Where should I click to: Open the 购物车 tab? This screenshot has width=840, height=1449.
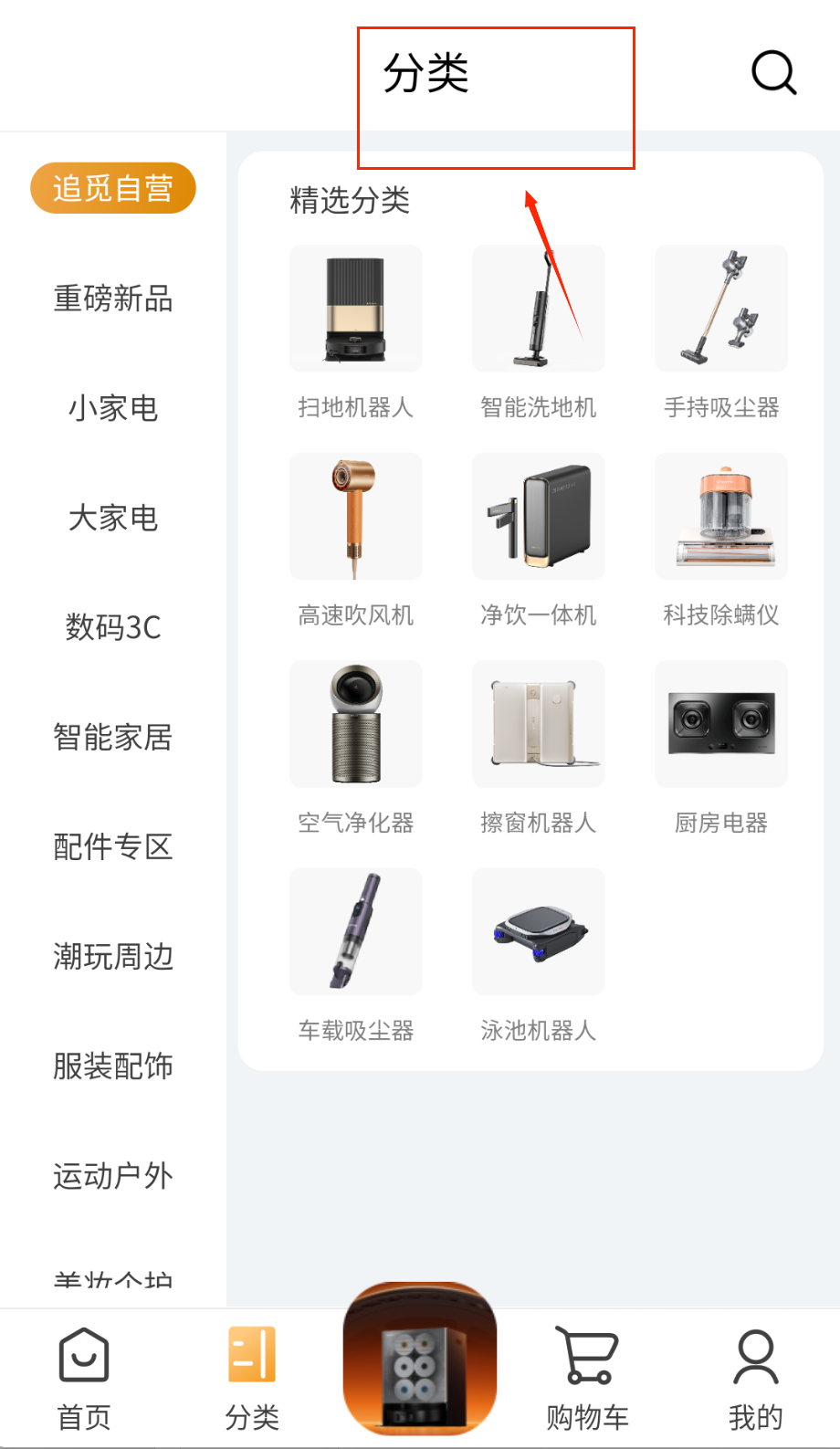coord(587,1379)
